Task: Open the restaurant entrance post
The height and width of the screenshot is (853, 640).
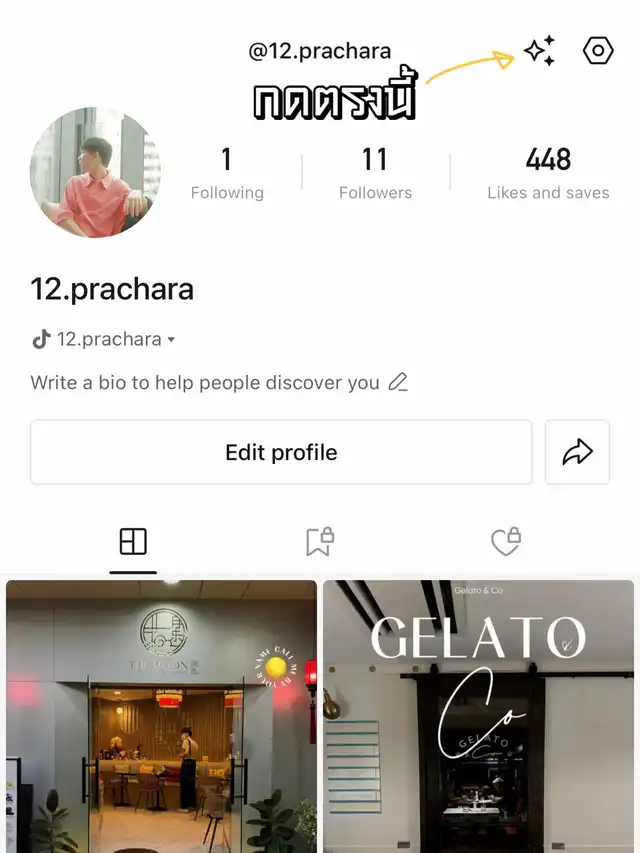Action: tap(161, 716)
